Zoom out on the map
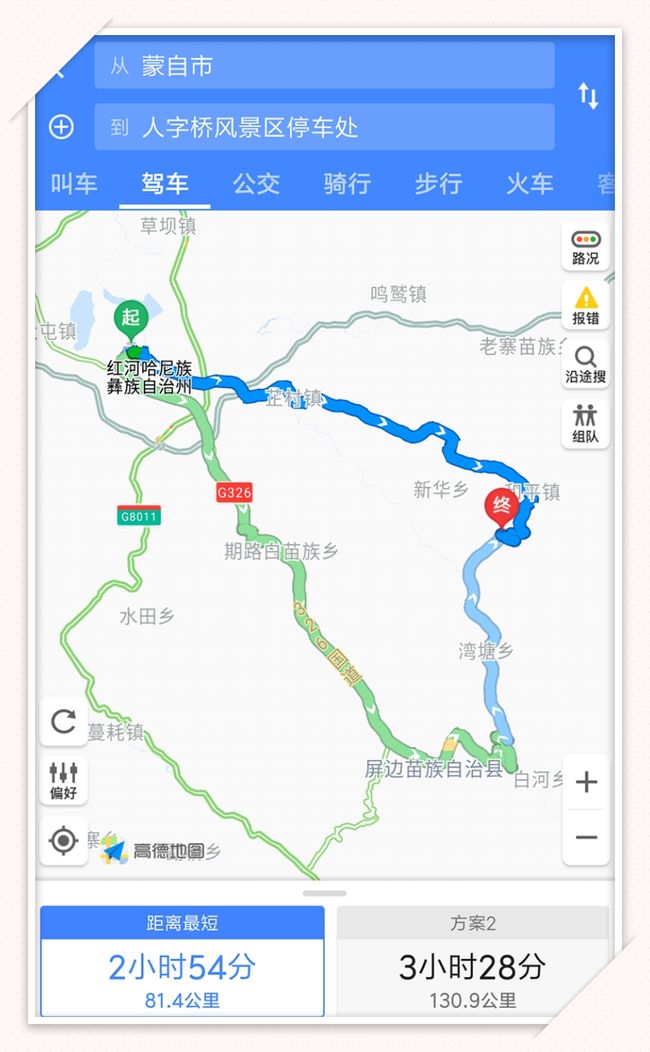The width and height of the screenshot is (650, 1052). point(586,837)
